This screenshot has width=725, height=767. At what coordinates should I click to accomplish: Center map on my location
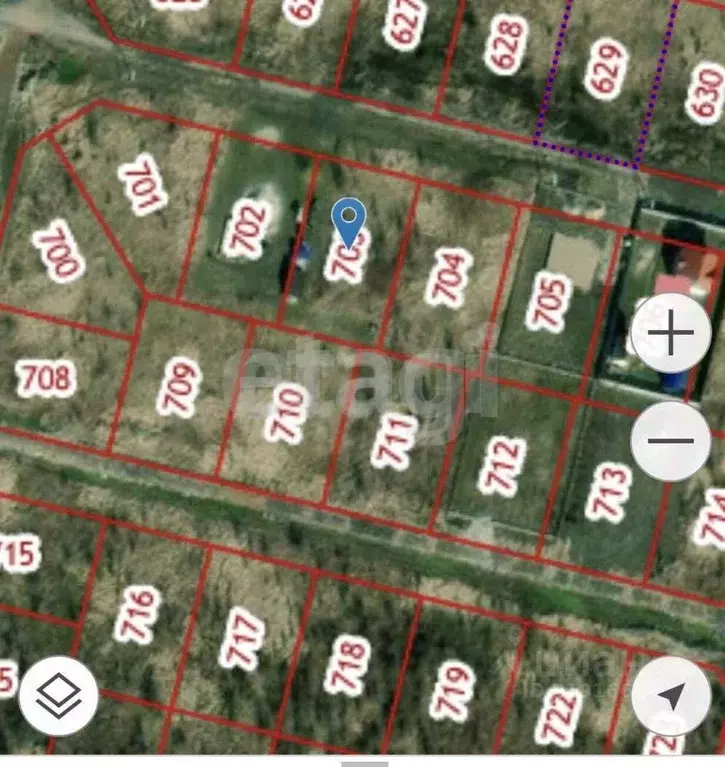(x=671, y=696)
